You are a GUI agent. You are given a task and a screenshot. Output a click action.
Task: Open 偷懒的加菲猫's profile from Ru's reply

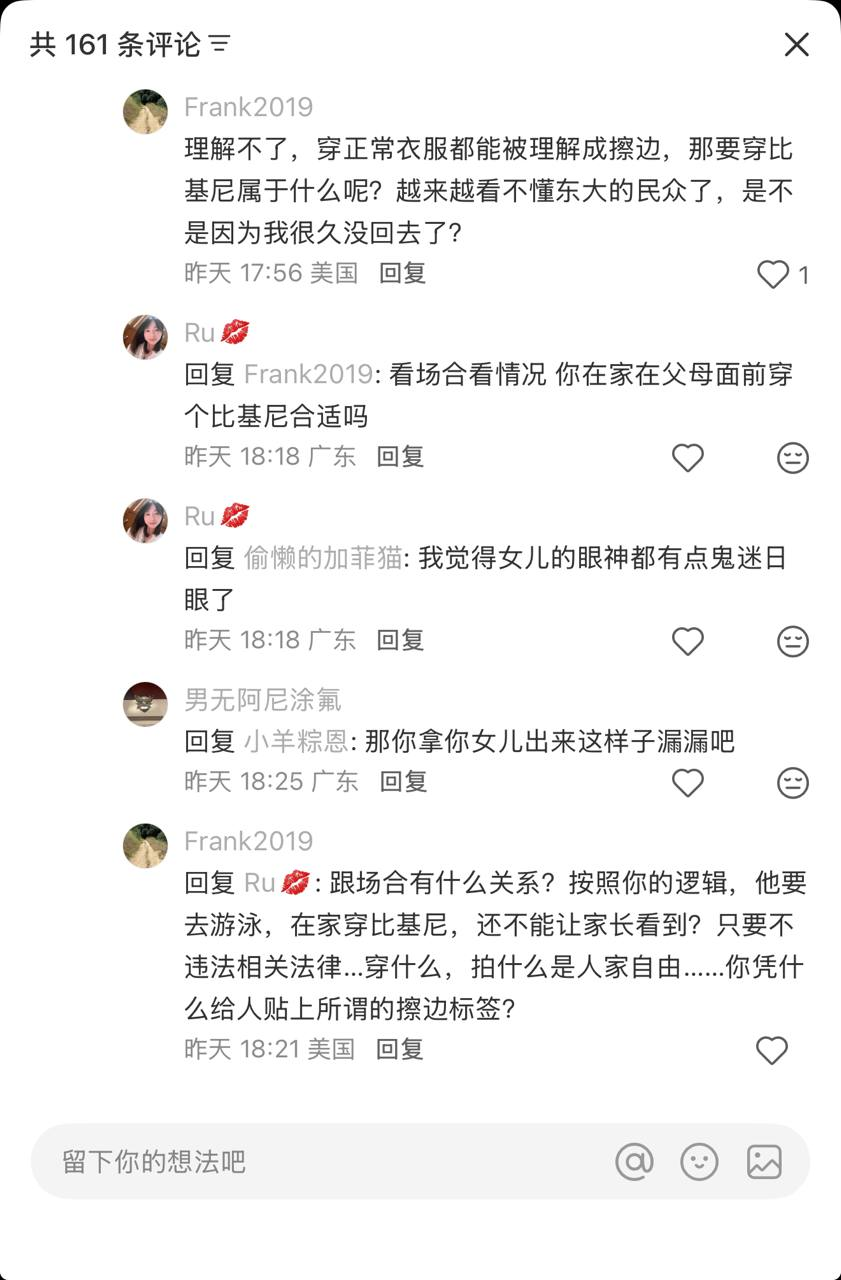click(323, 559)
